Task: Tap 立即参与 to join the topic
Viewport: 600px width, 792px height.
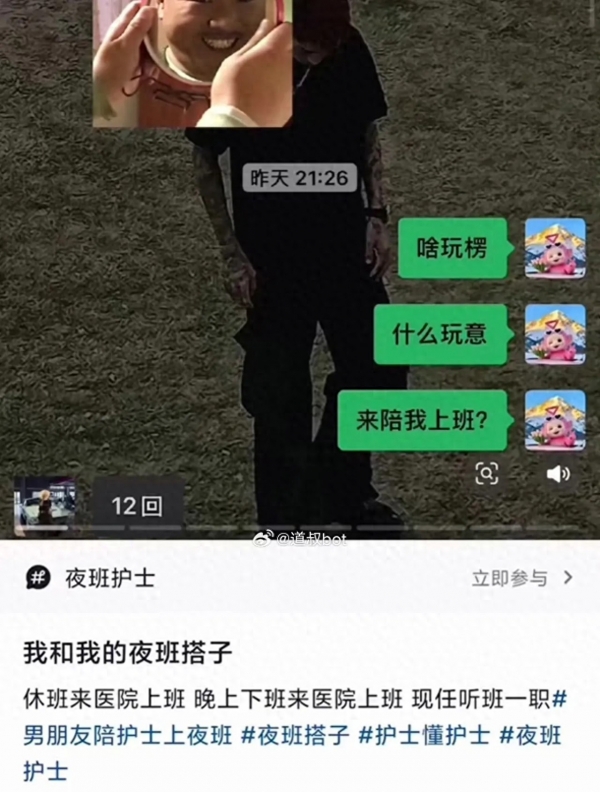Action: 520,578
